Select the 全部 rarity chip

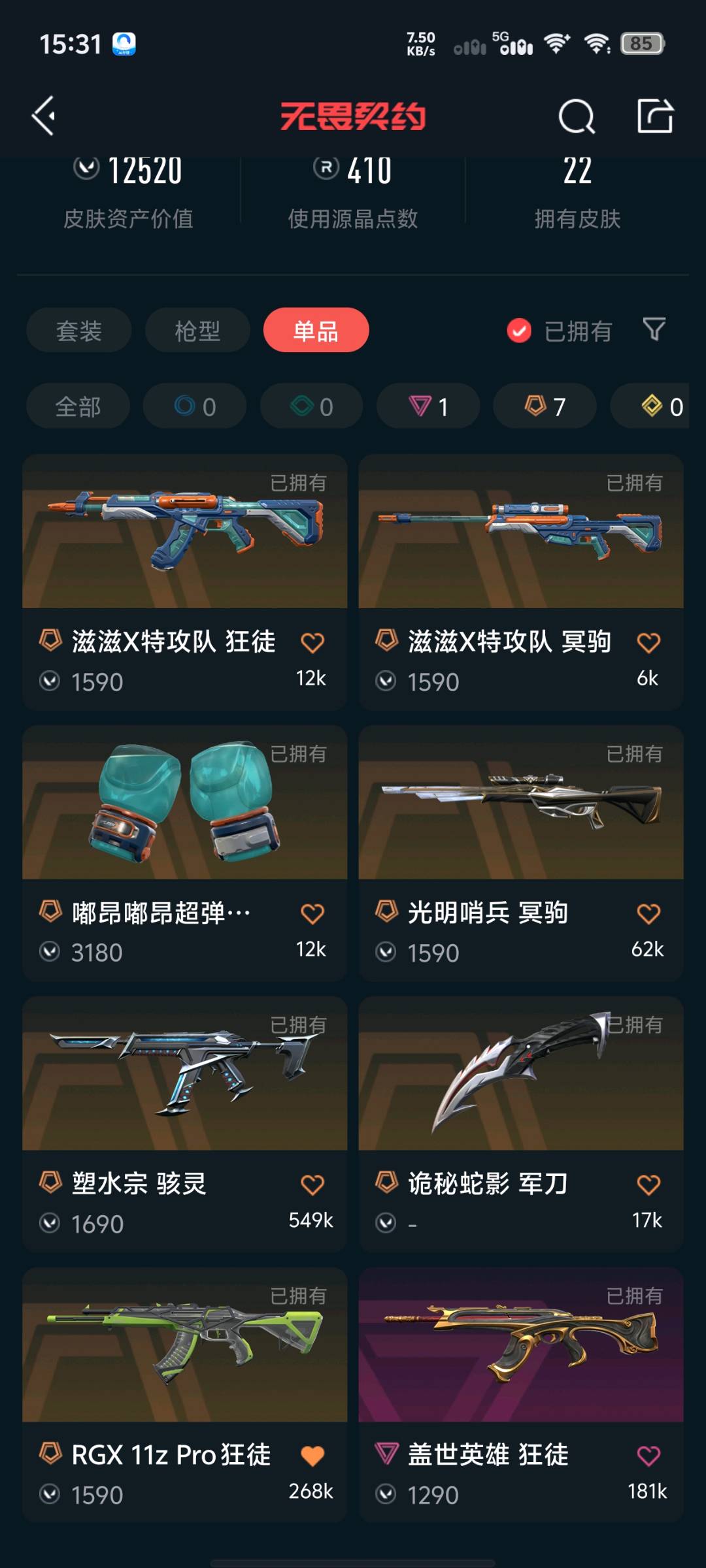pyautogui.click(x=78, y=406)
